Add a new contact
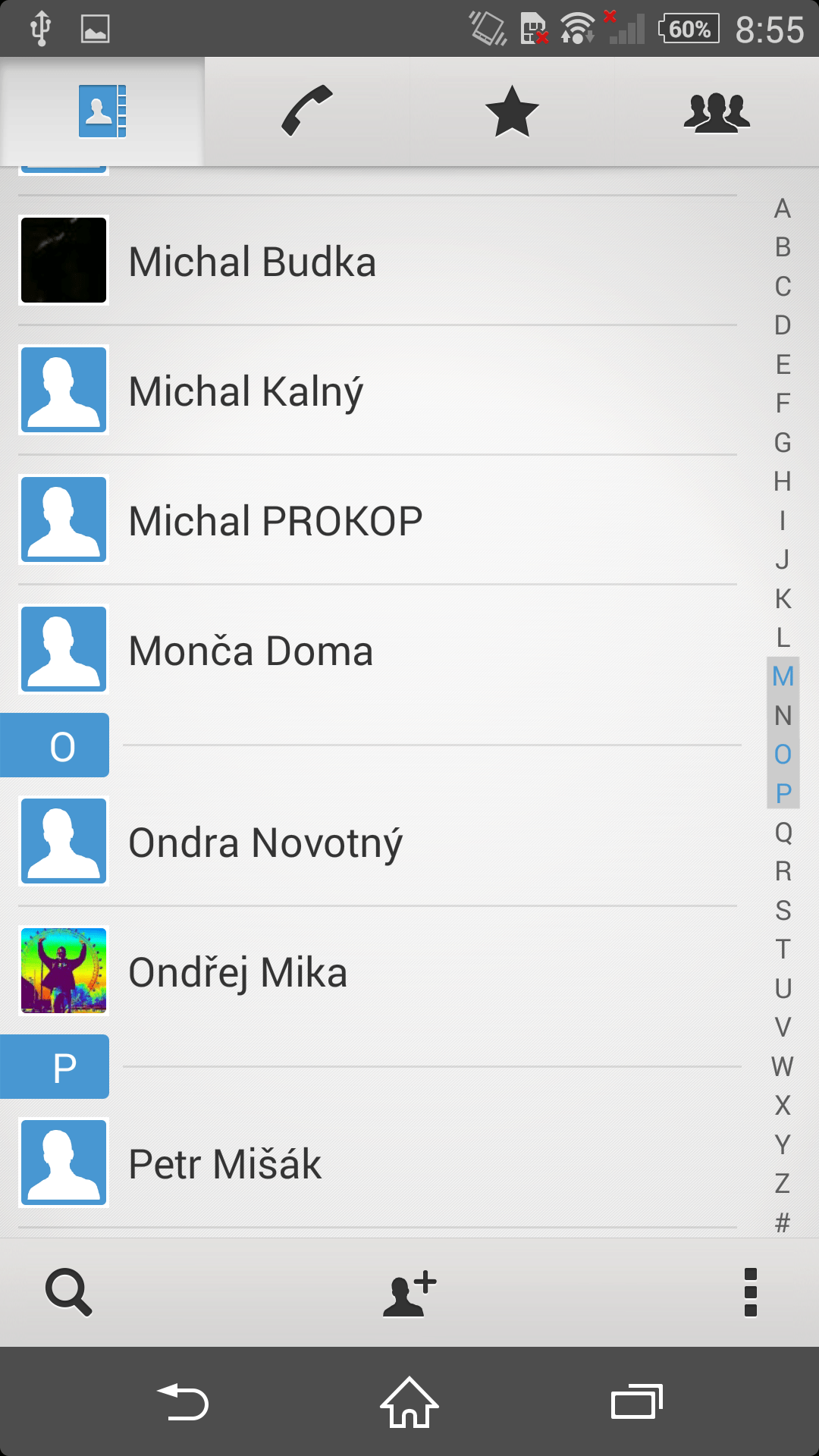The image size is (819, 1456). click(409, 1293)
